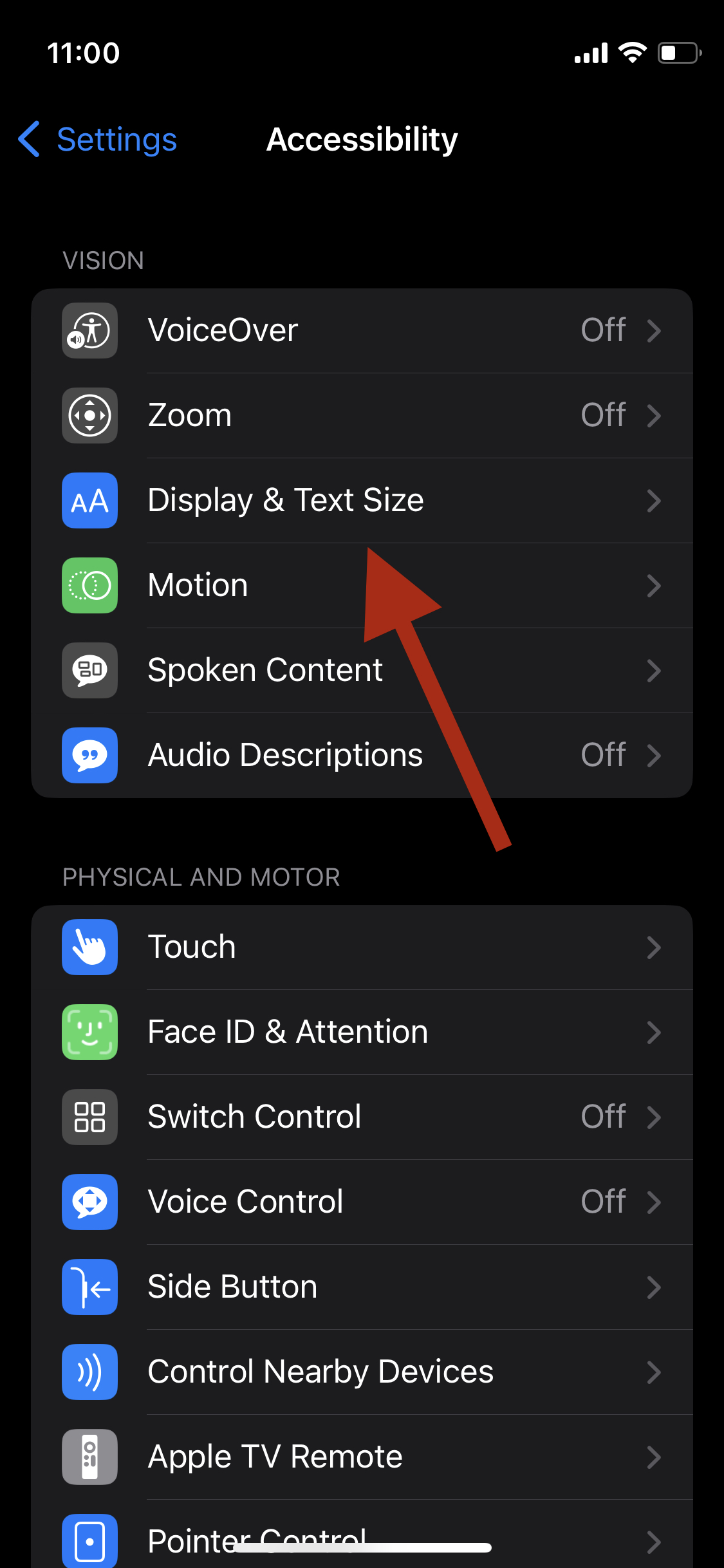Tap the Spoken Content icon
The height and width of the screenshot is (1568, 724).
pos(89,671)
